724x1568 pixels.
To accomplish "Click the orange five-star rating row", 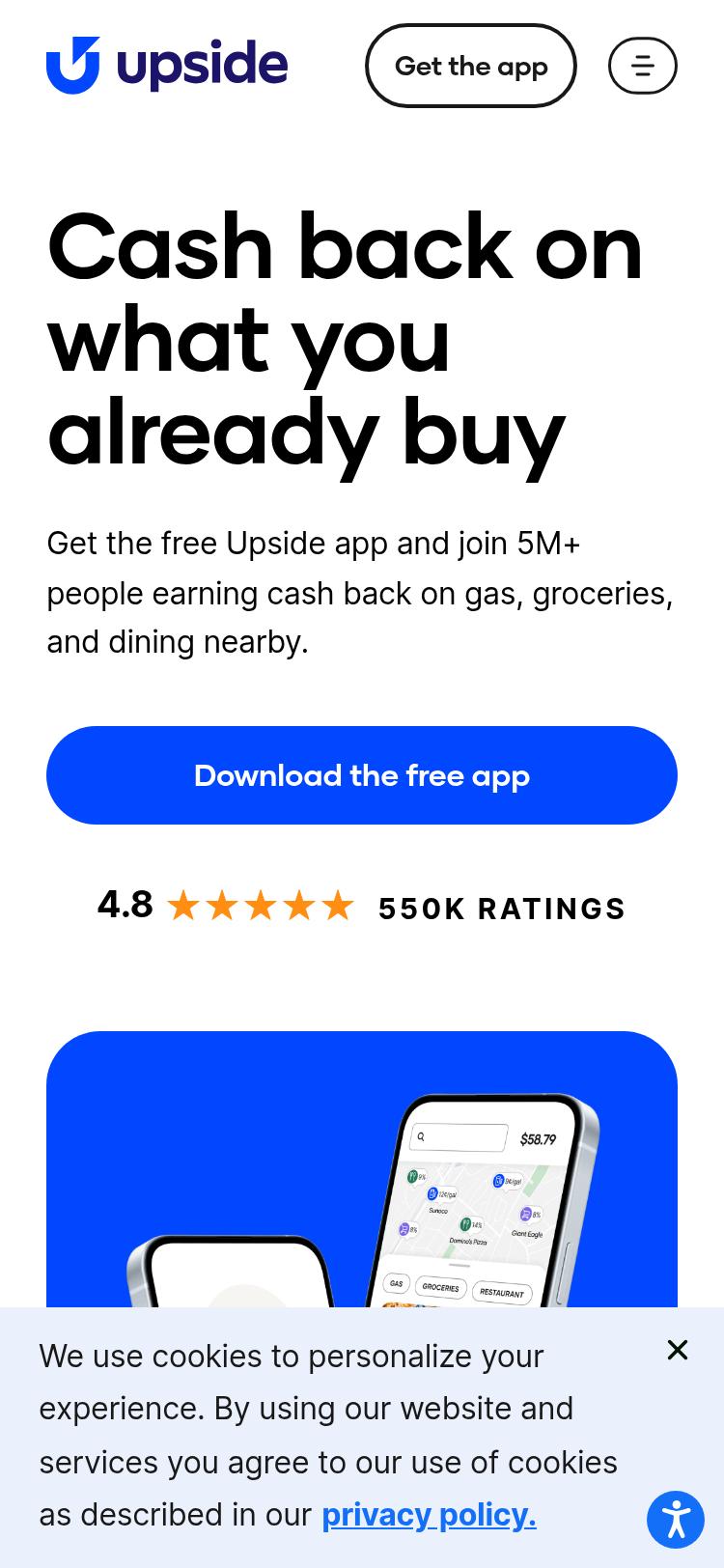I will coord(260,906).
